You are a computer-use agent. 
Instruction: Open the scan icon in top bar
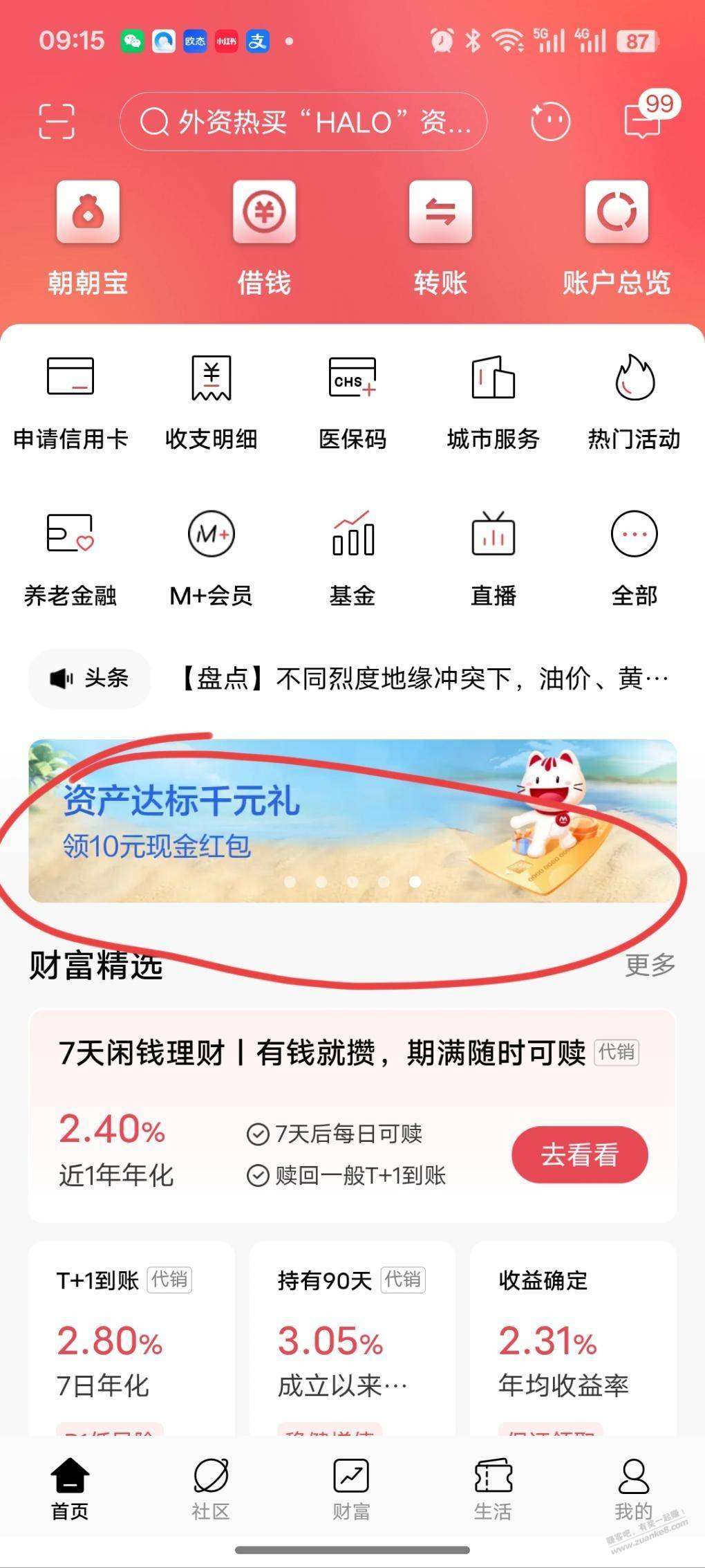click(56, 122)
